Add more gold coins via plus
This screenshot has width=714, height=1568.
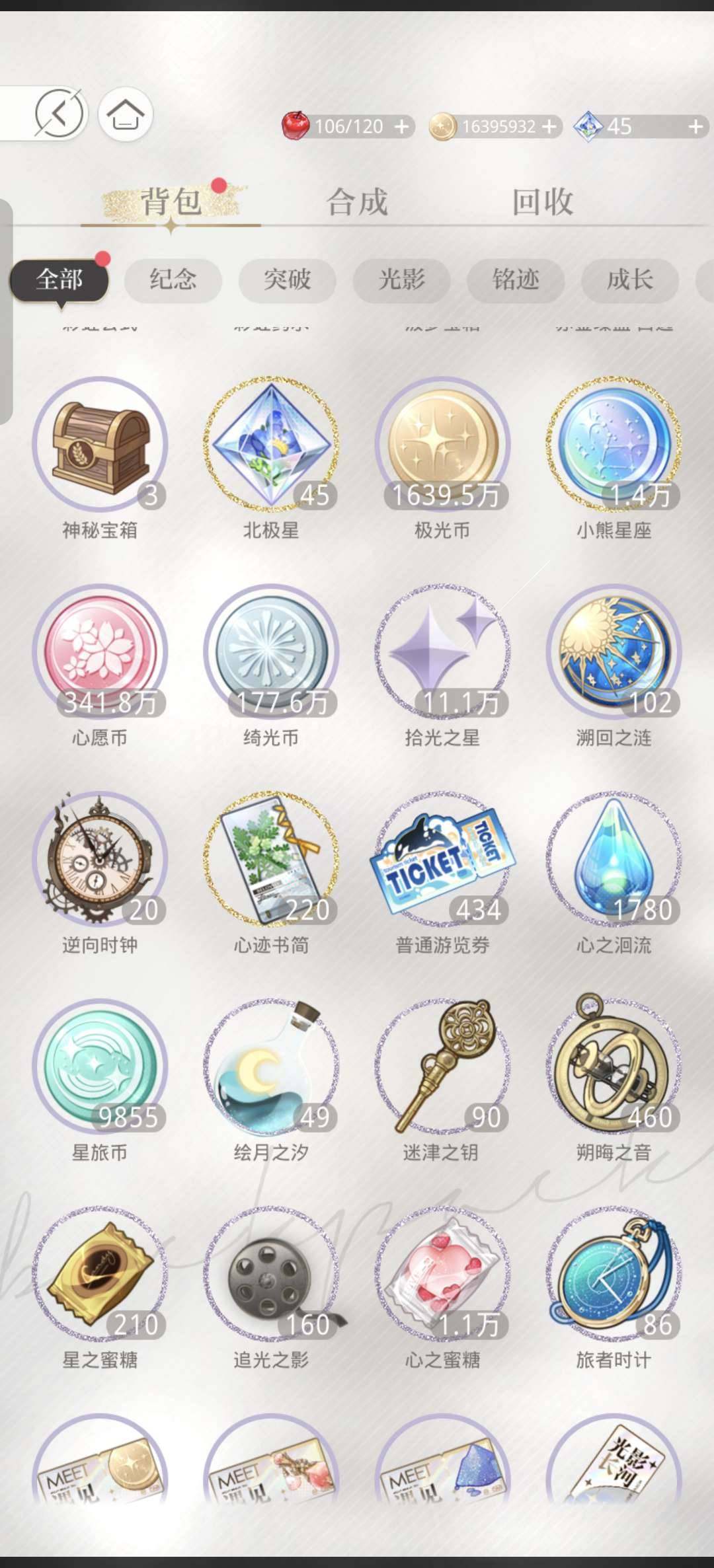(x=549, y=126)
